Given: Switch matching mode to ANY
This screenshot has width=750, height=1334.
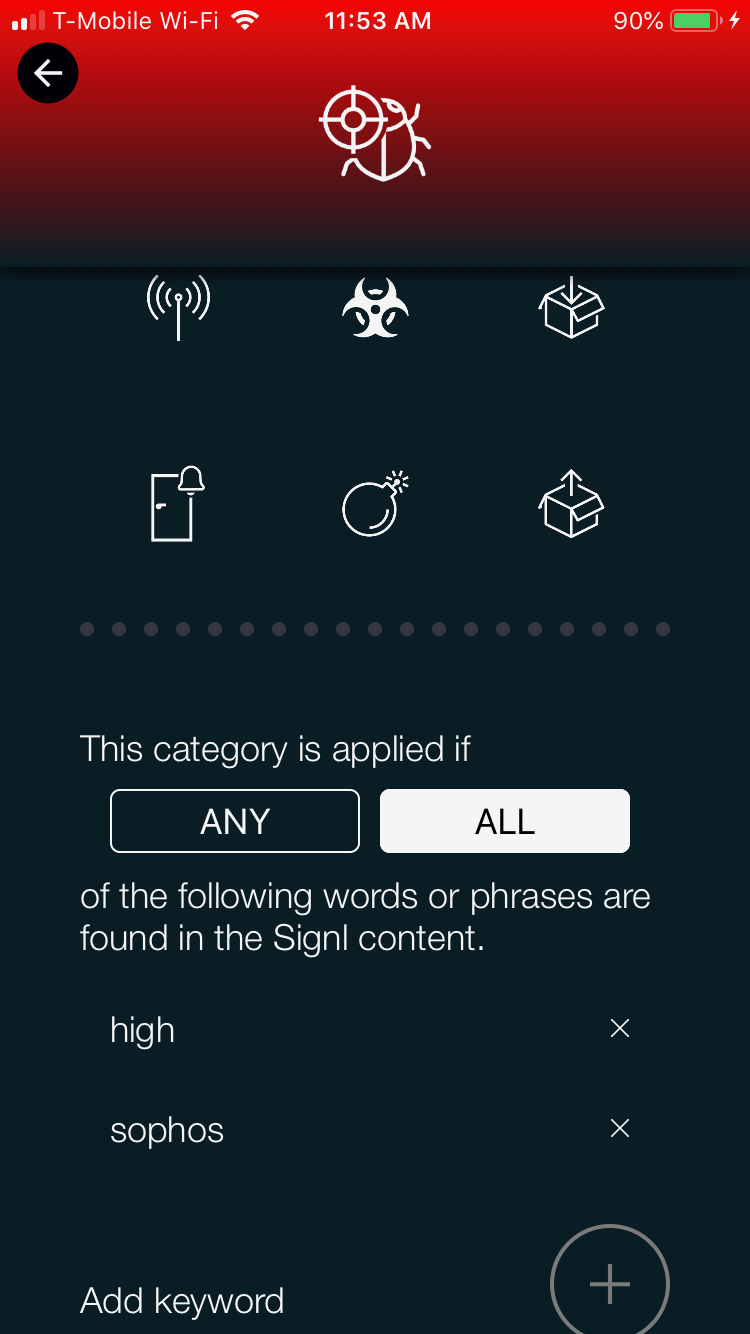Looking at the screenshot, I should [235, 821].
